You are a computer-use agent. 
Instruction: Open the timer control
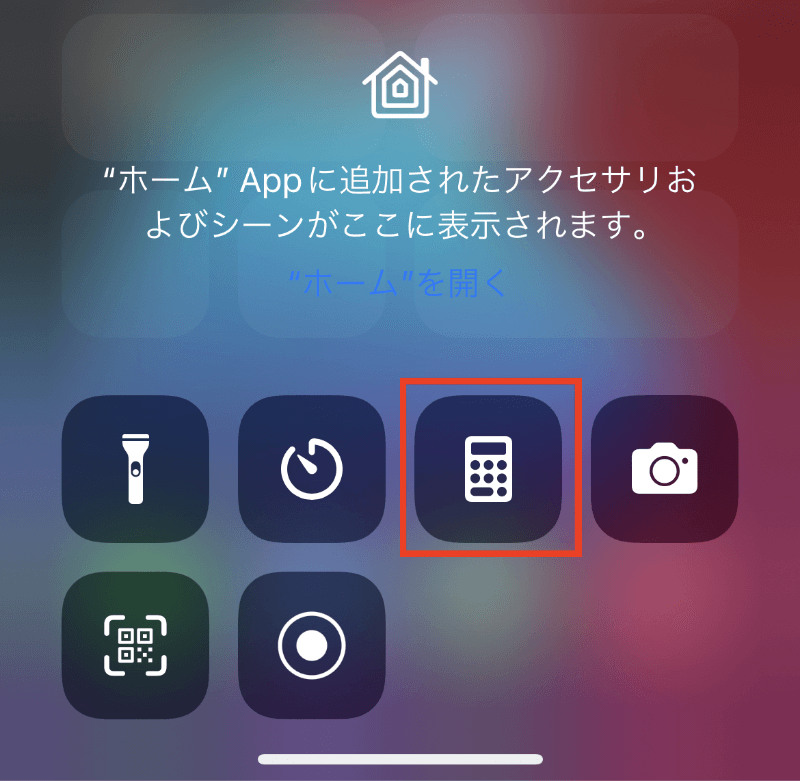pos(311,468)
